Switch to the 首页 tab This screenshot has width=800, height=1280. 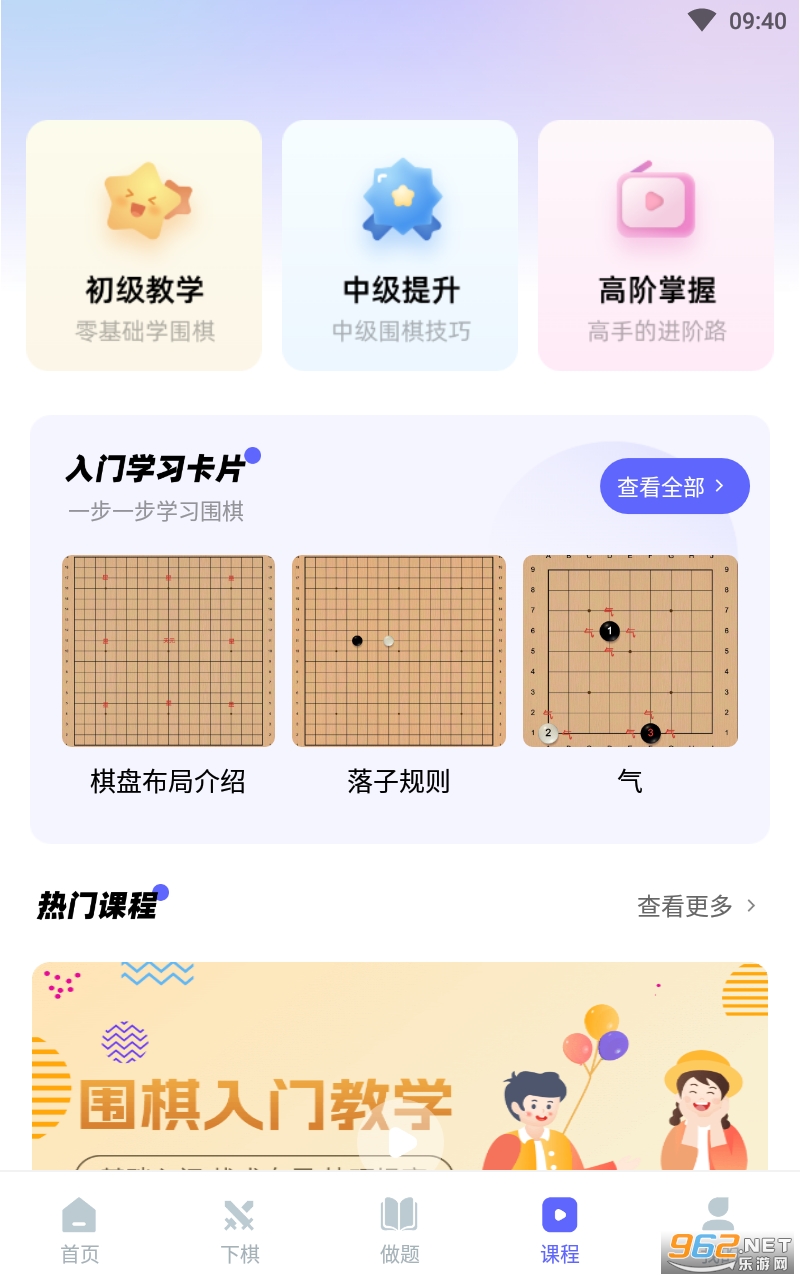(x=80, y=1230)
